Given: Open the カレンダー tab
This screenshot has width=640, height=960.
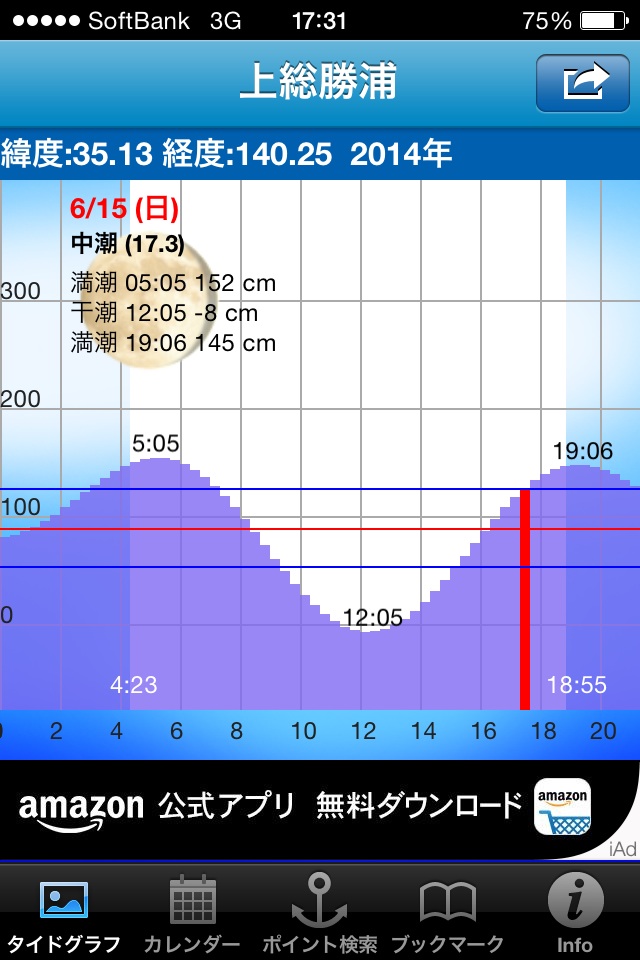Looking at the screenshot, I should 192,911.
